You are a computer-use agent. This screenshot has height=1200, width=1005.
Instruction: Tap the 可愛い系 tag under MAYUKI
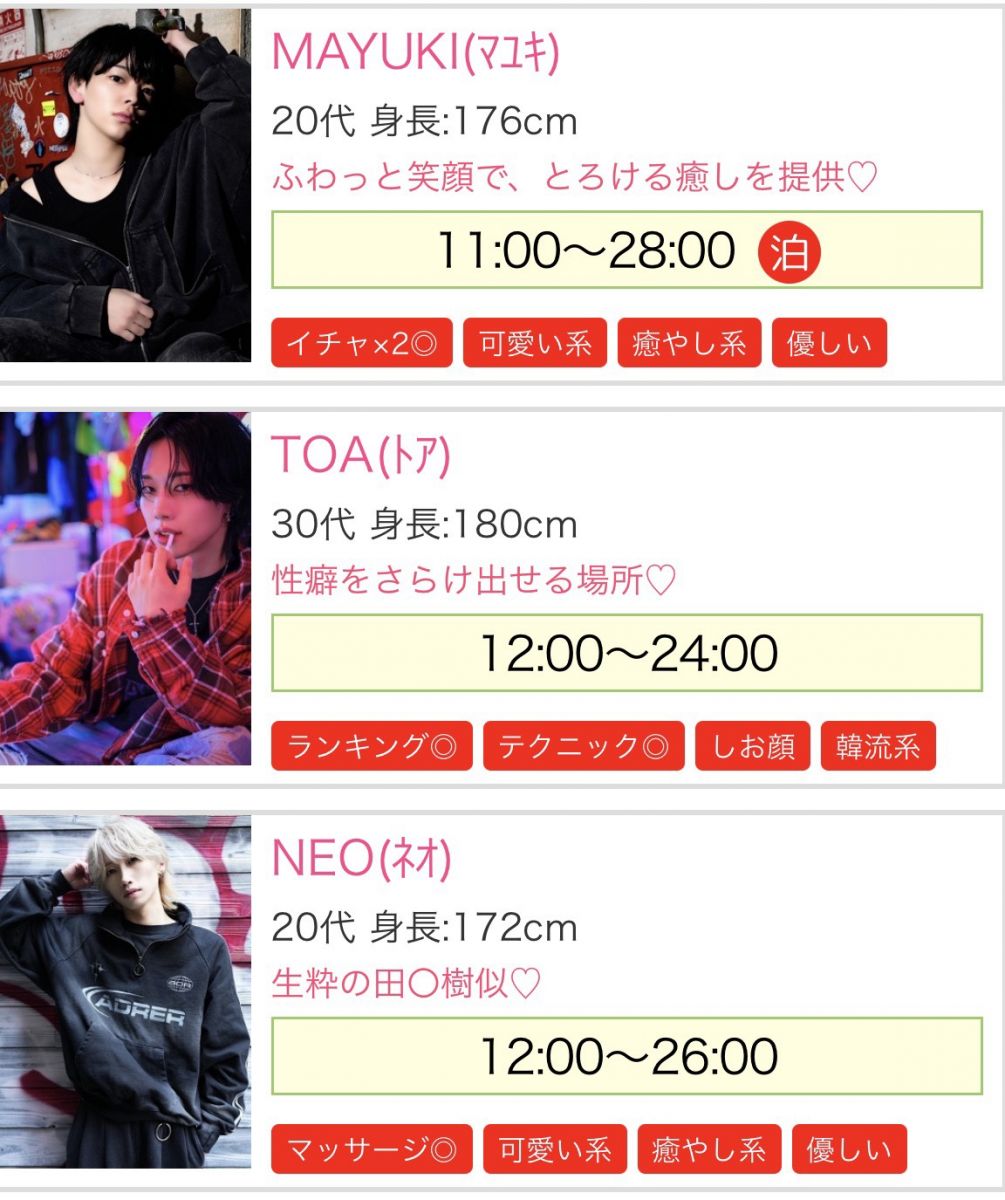coord(535,344)
